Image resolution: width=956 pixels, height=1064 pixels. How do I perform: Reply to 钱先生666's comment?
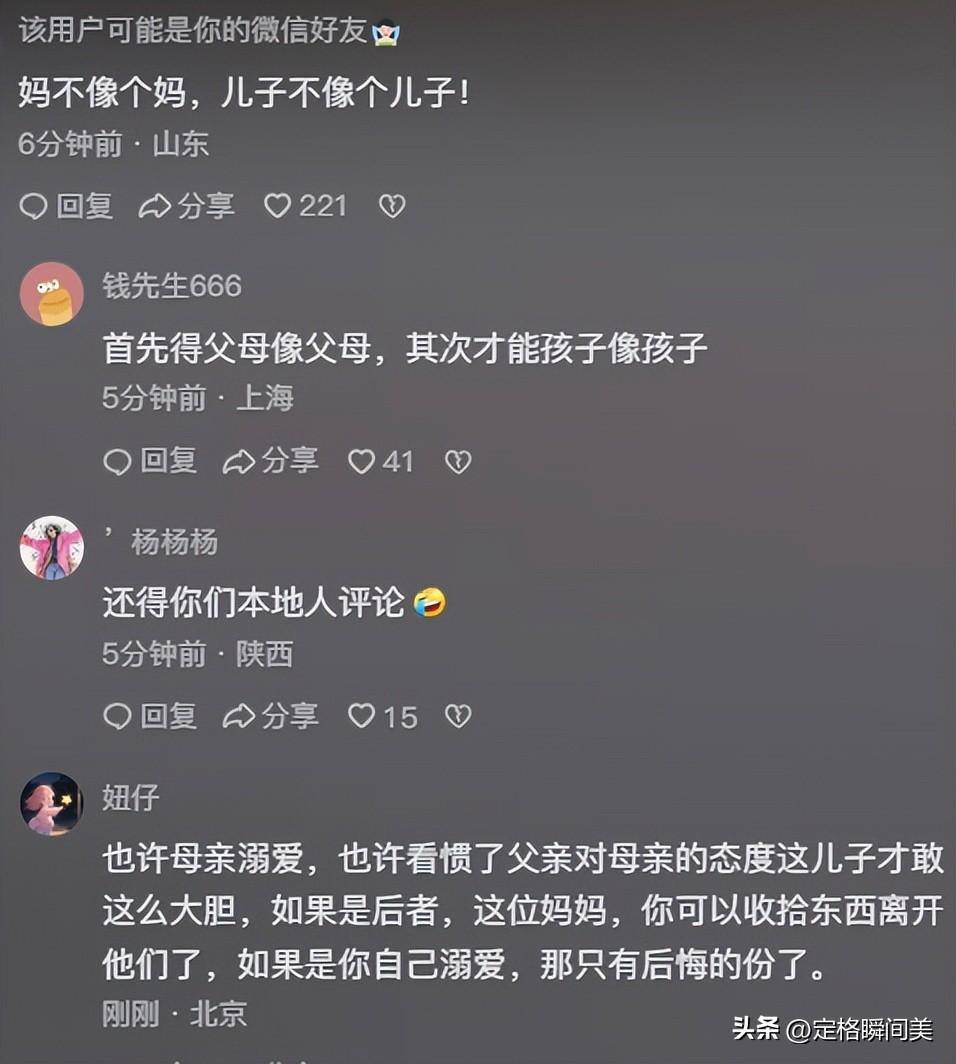point(150,461)
